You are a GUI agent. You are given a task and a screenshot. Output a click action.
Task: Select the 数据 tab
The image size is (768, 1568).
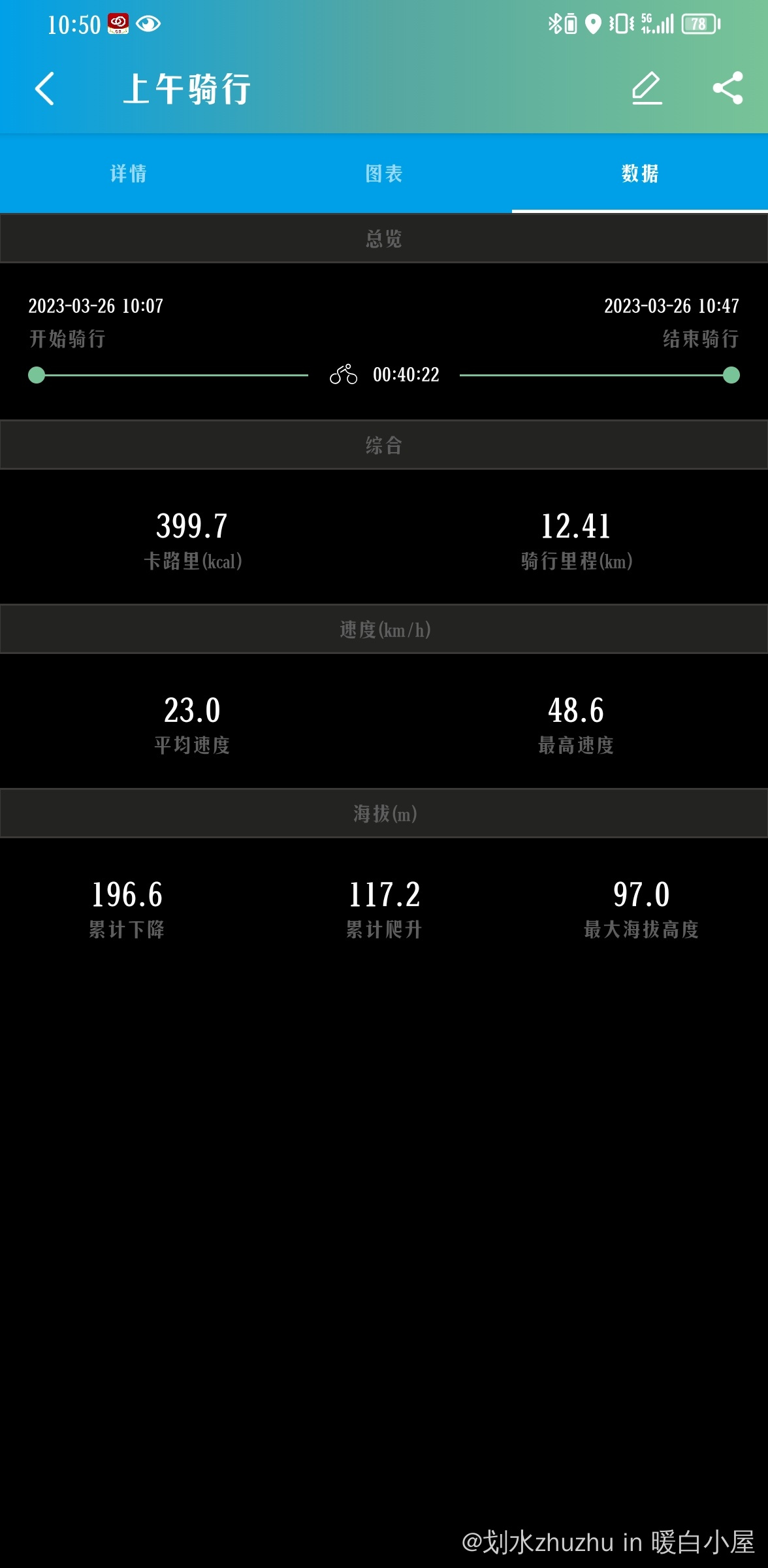pos(640,174)
